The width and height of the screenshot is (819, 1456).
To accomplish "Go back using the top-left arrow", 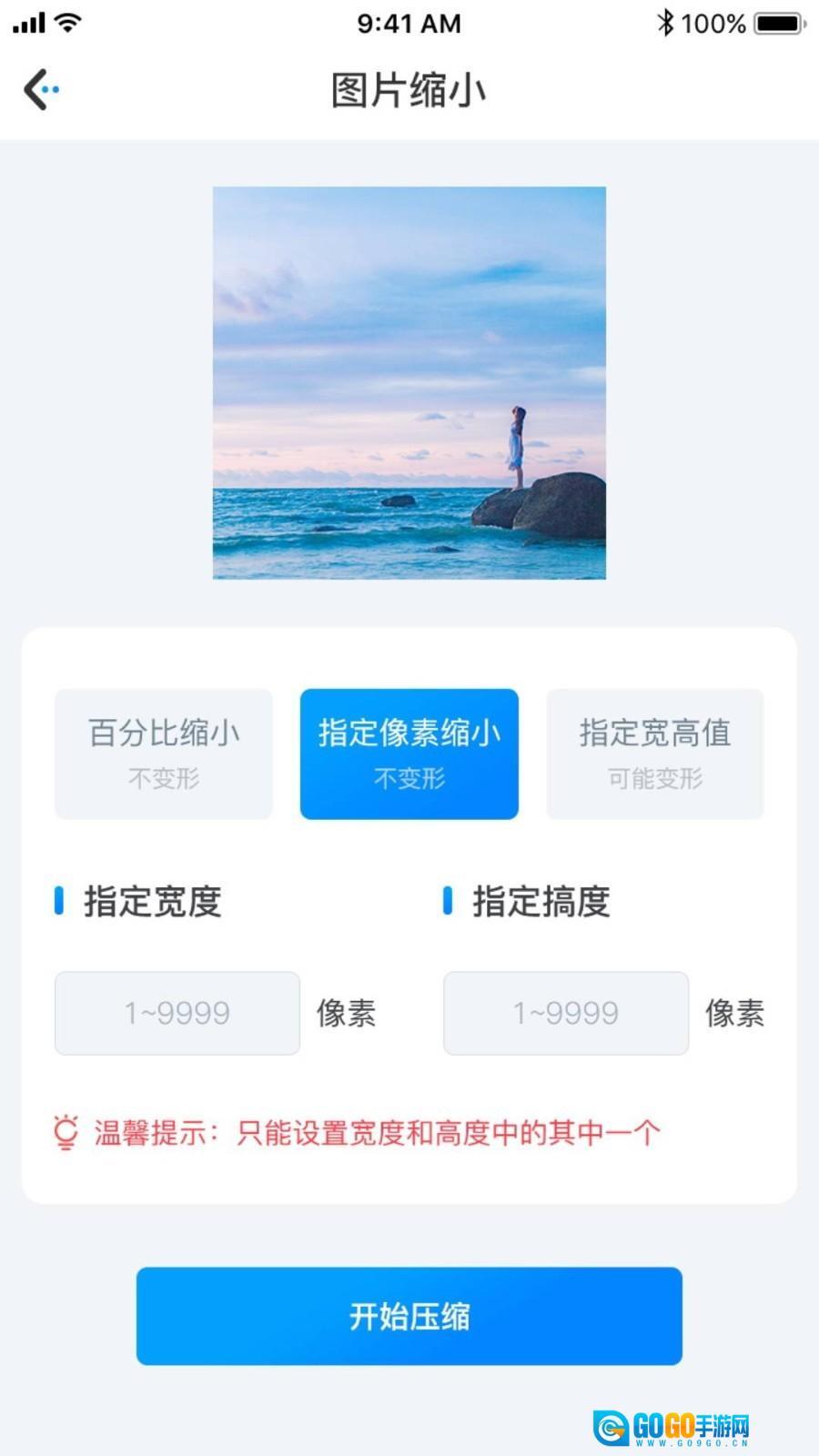I will 40,90.
